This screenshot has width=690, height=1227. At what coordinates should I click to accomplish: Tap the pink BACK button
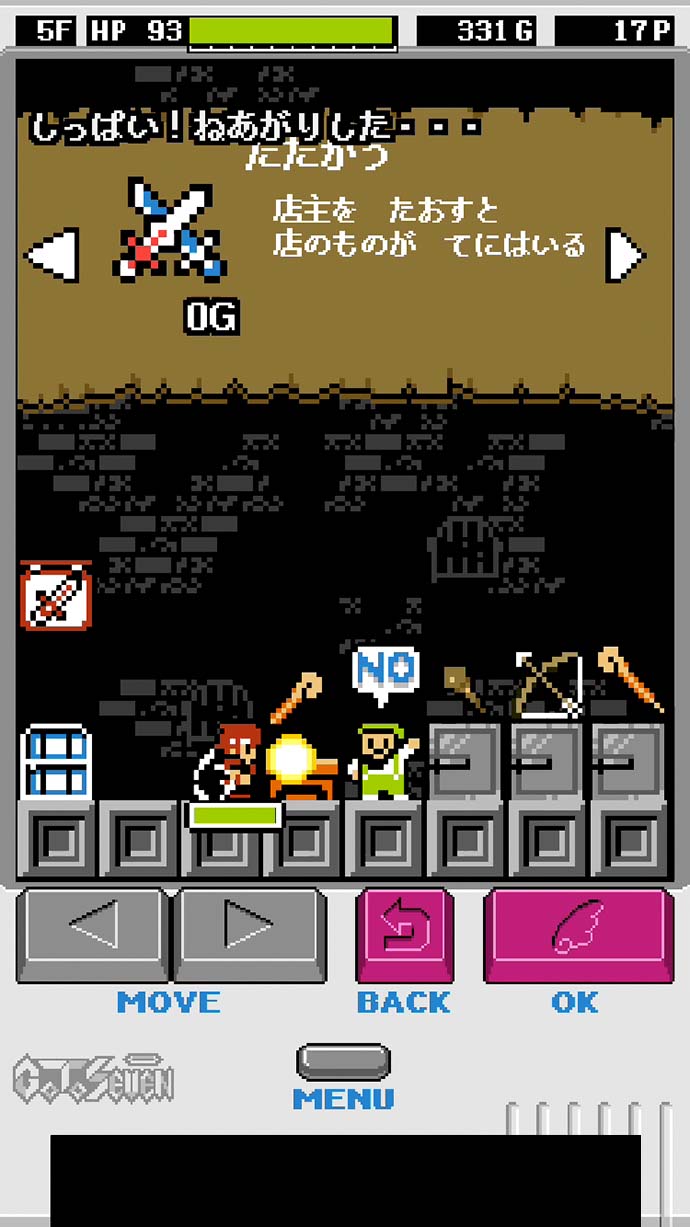tap(404, 933)
